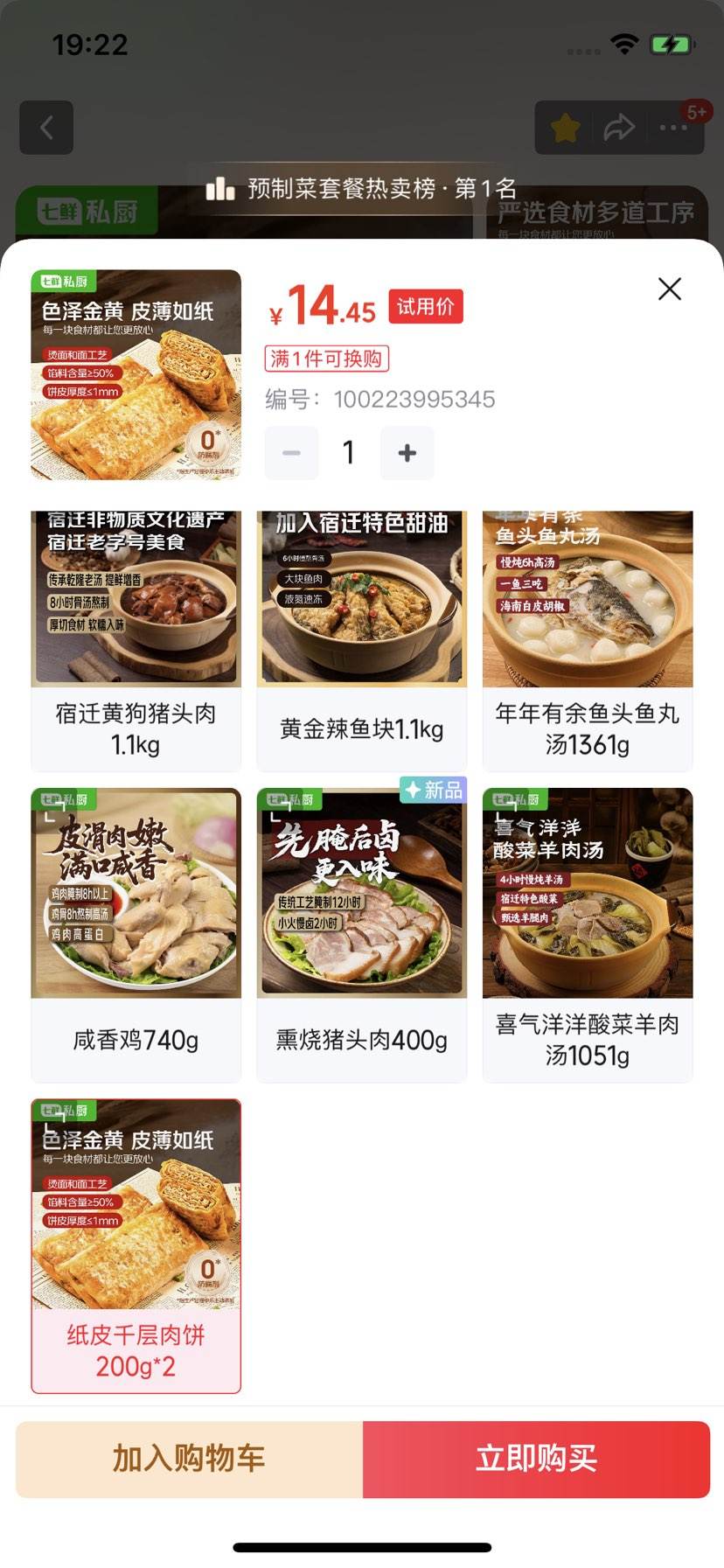Pick 喜气洋洋酸菜羊肉汤1051g option

coord(587,934)
